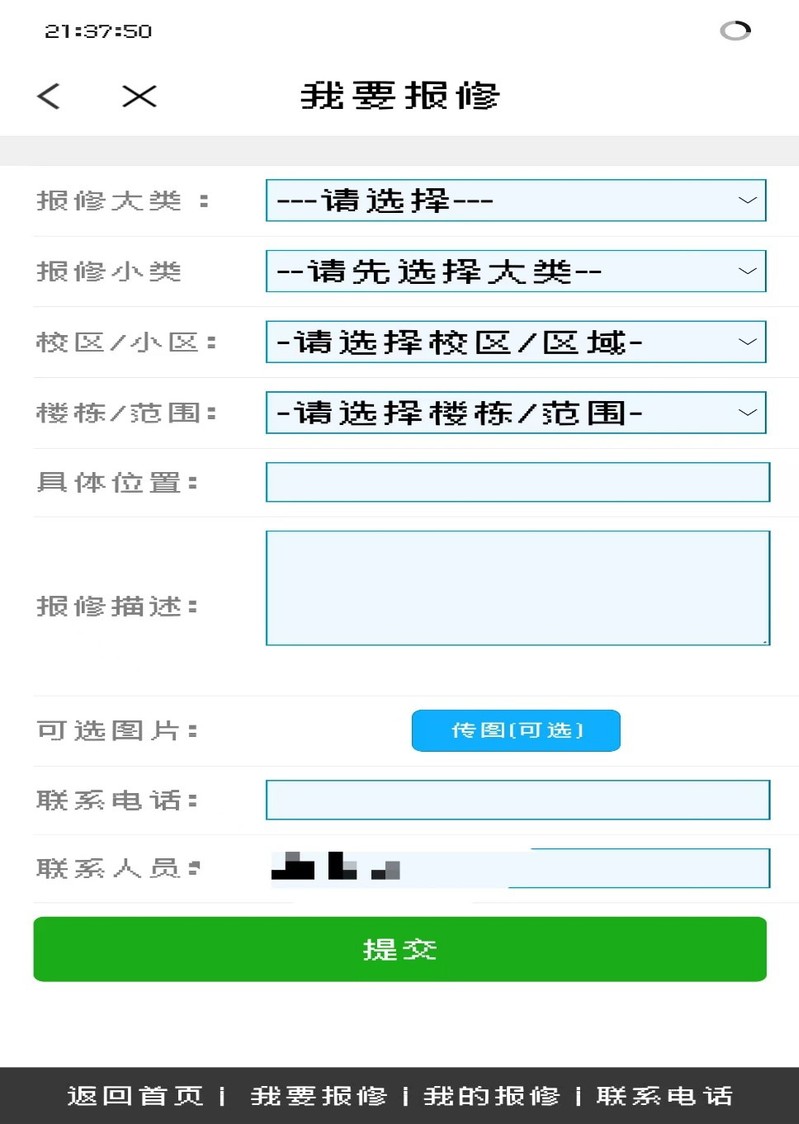Submit the repair form with 提交
This screenshot has width=799, height=1124.
pyautogui.click(x=400, y=949)
